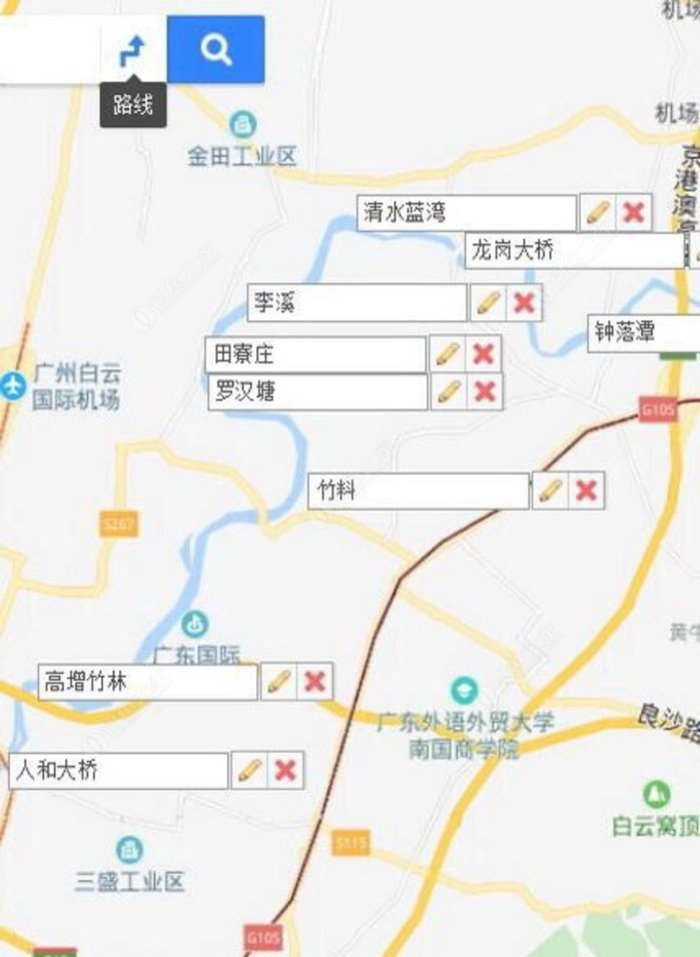This screenshot has height=957, width=700.
Task: Edit the 人和大桥 marker label
Action: (x=249, y=770)
